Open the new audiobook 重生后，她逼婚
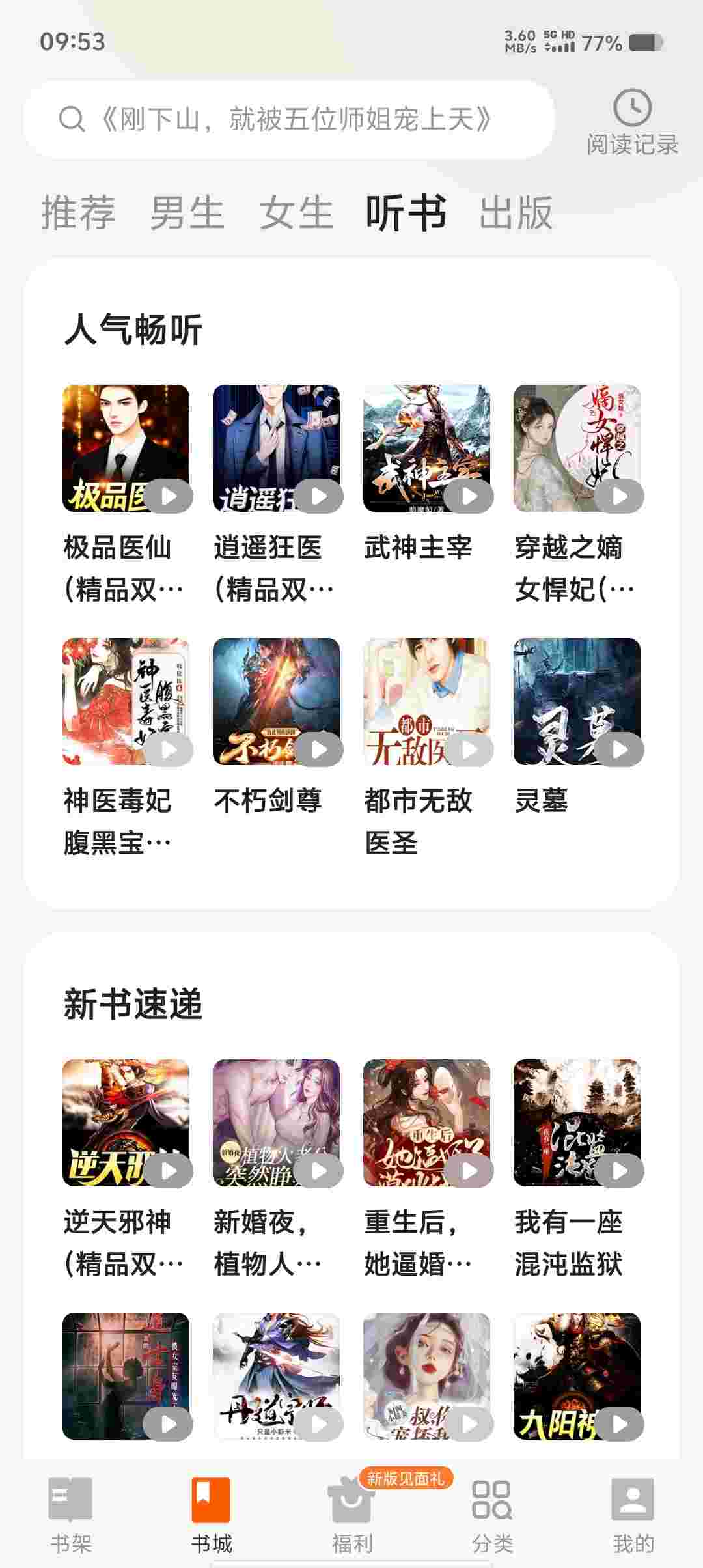 (426, 1123)
